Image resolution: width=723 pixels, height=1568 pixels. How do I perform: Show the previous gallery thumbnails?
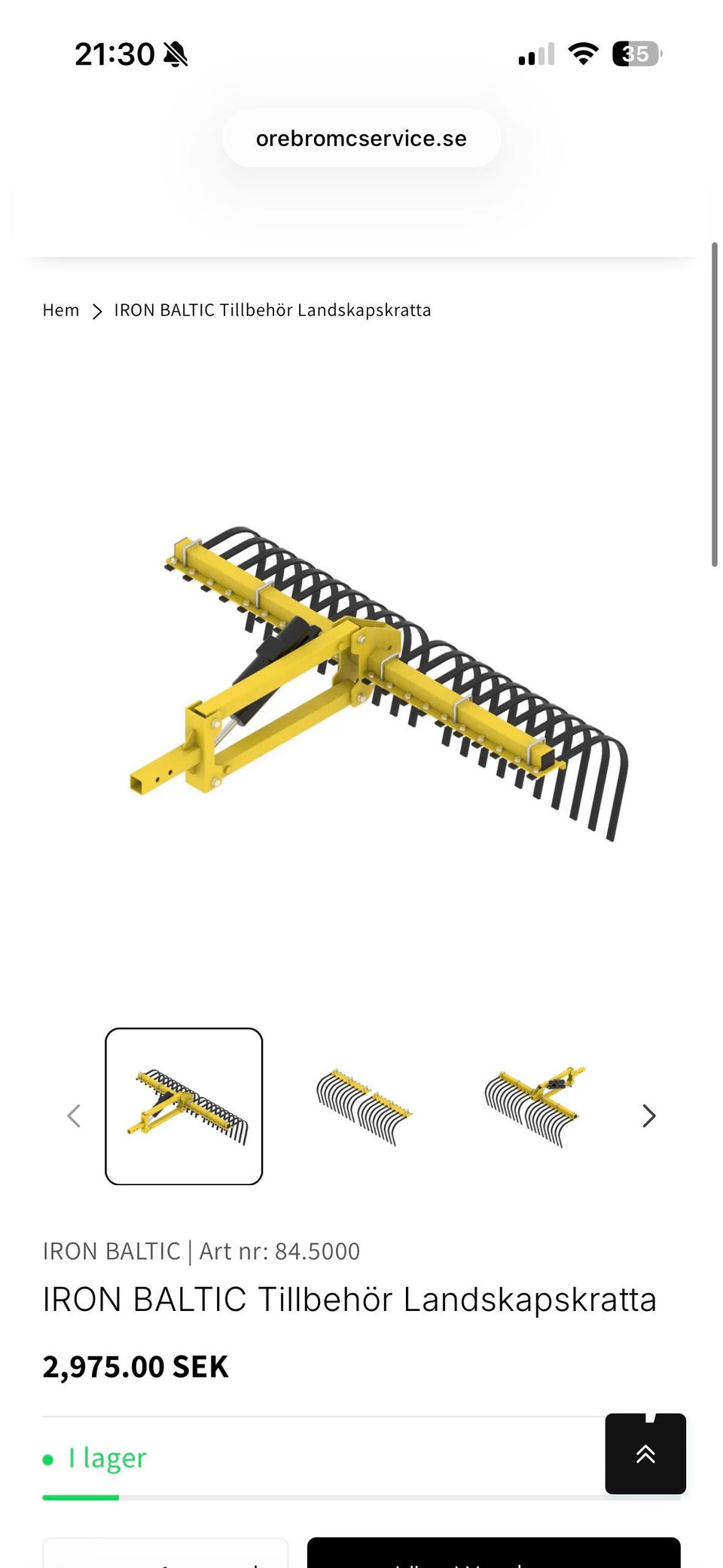tap(74, 1116)
